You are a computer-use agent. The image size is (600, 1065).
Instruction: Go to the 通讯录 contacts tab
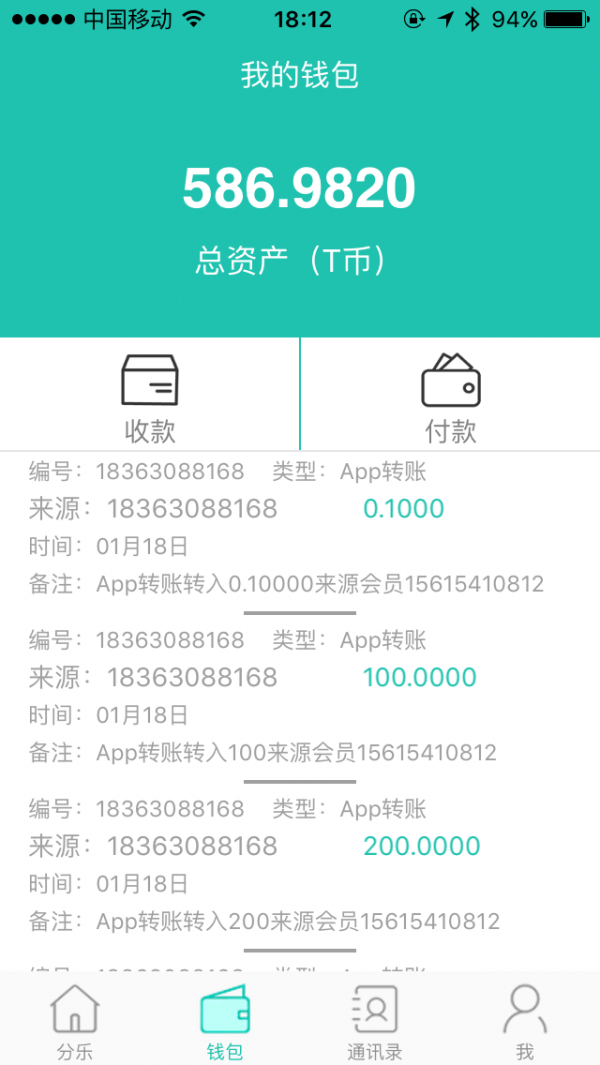point(375,1021)
